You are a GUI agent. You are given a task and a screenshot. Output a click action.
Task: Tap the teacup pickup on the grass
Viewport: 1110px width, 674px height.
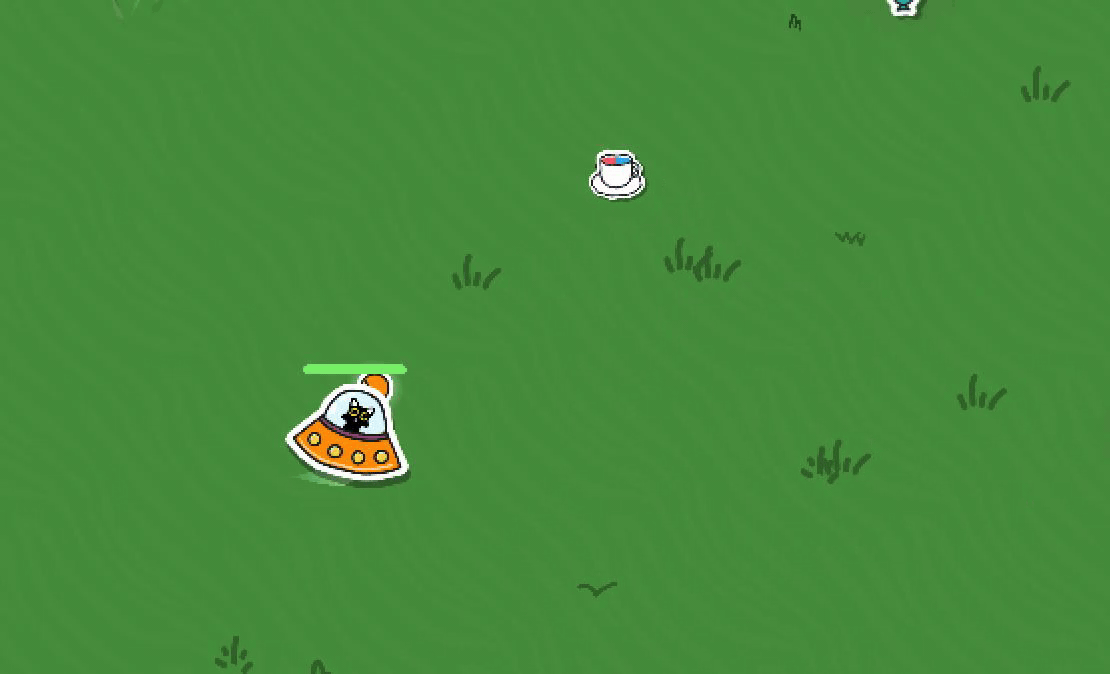[617, 175]
